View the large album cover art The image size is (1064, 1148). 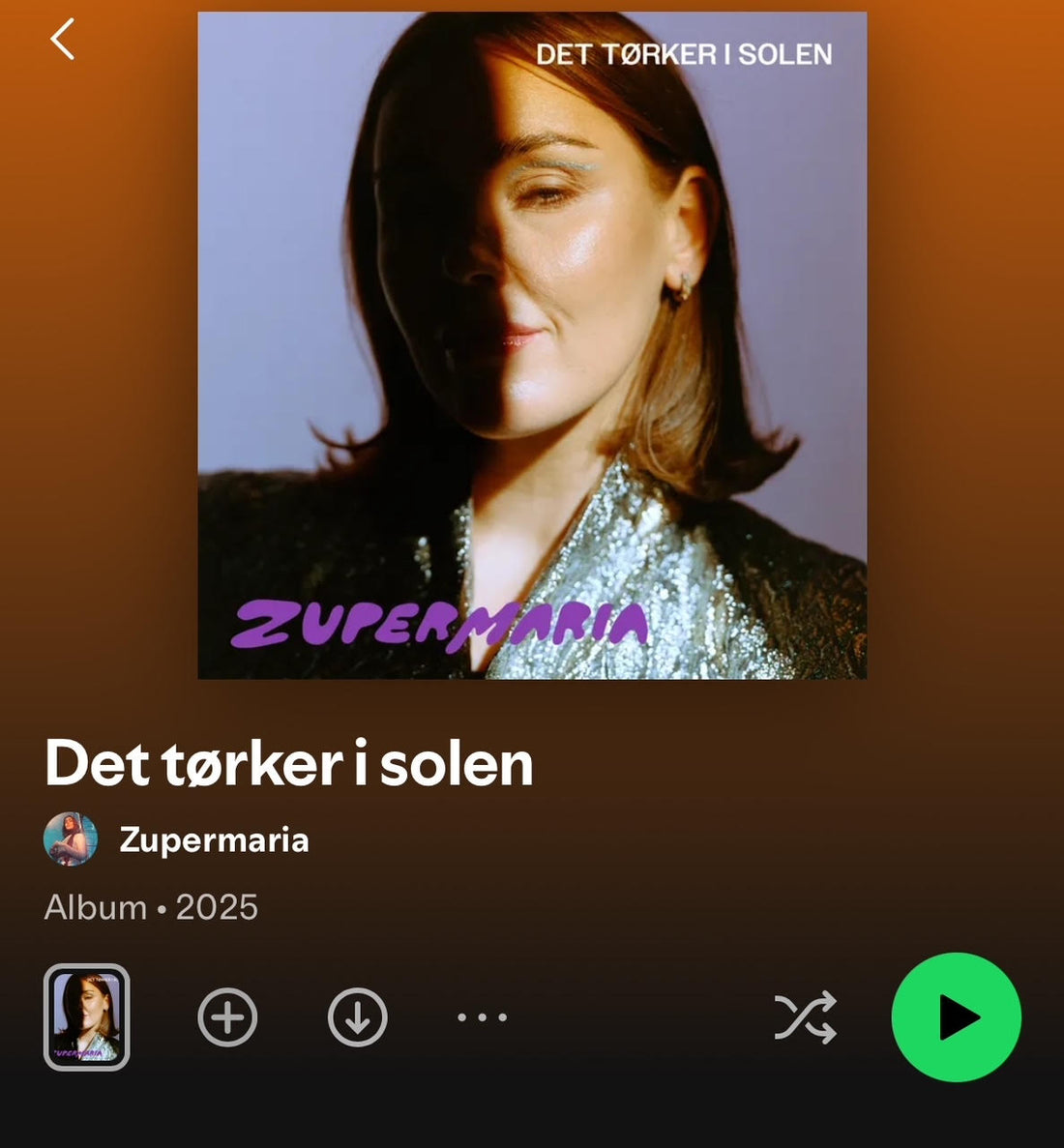(x=532, y=345)
